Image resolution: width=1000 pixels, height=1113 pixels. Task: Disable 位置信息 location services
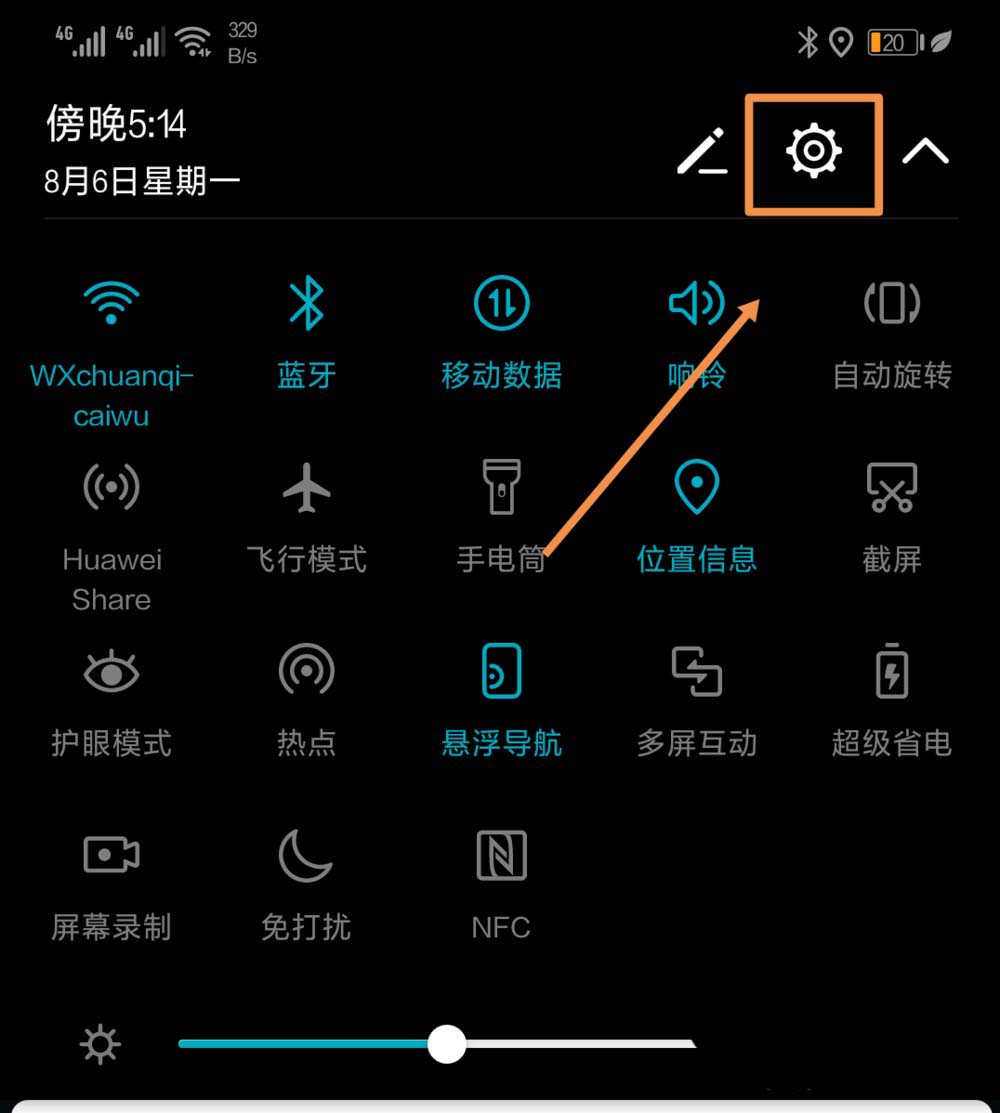pyautogui.click(x=696, y=487)
